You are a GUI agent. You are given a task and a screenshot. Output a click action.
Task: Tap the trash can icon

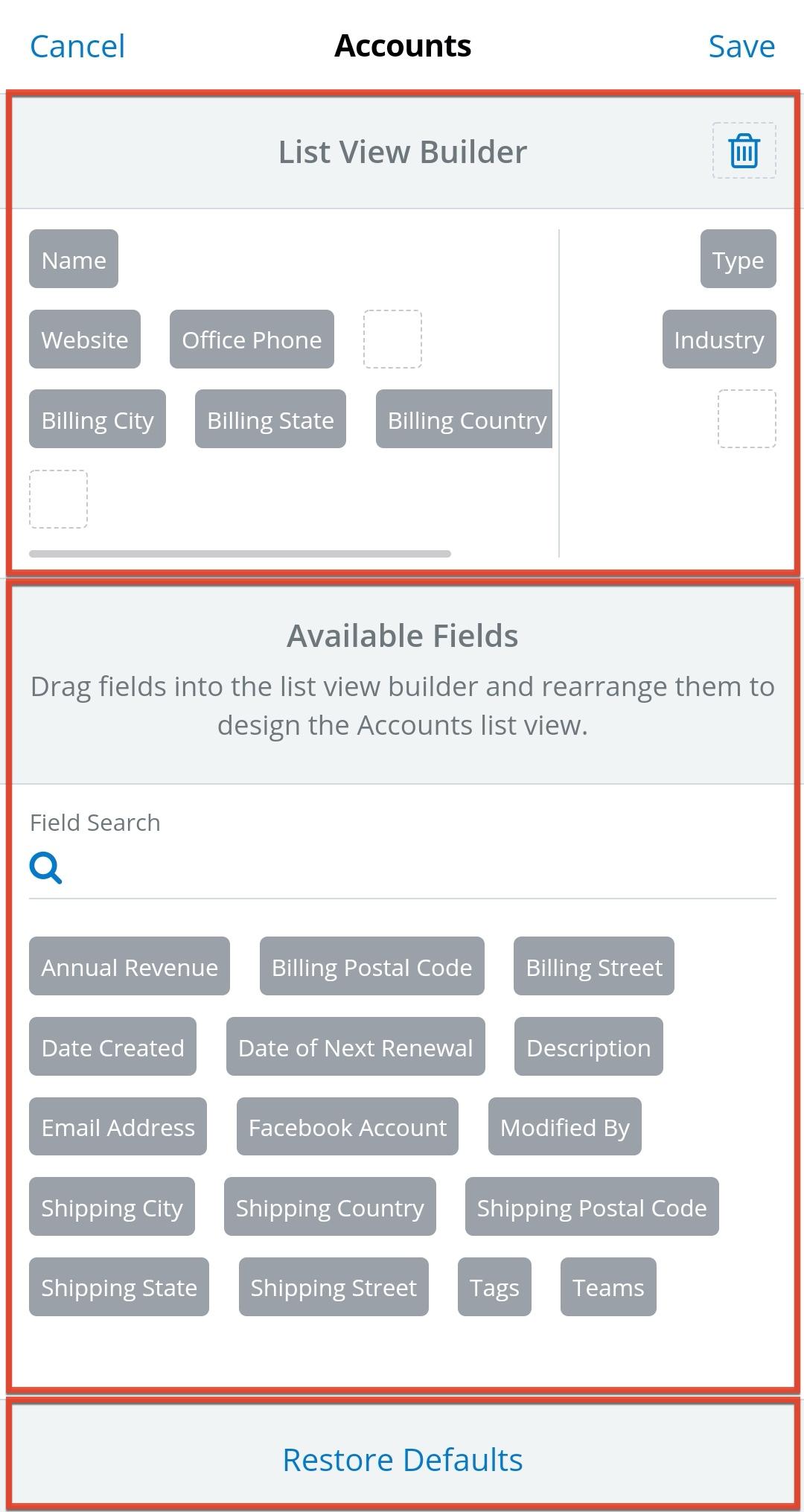tap(744, 151)
